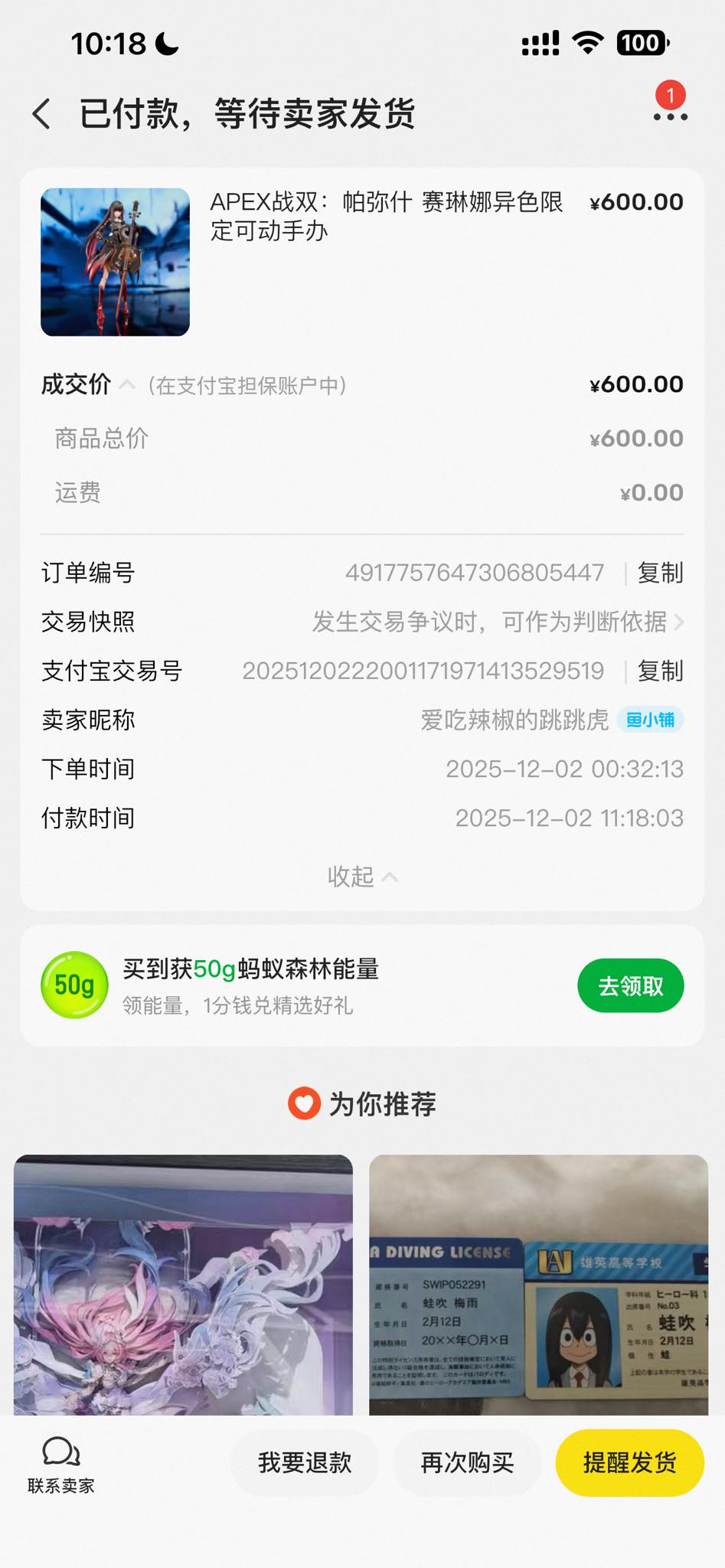Request a refund with 我要退款
The height and width of the screenshot is (1568, 725).
(x=305, y=1462)
